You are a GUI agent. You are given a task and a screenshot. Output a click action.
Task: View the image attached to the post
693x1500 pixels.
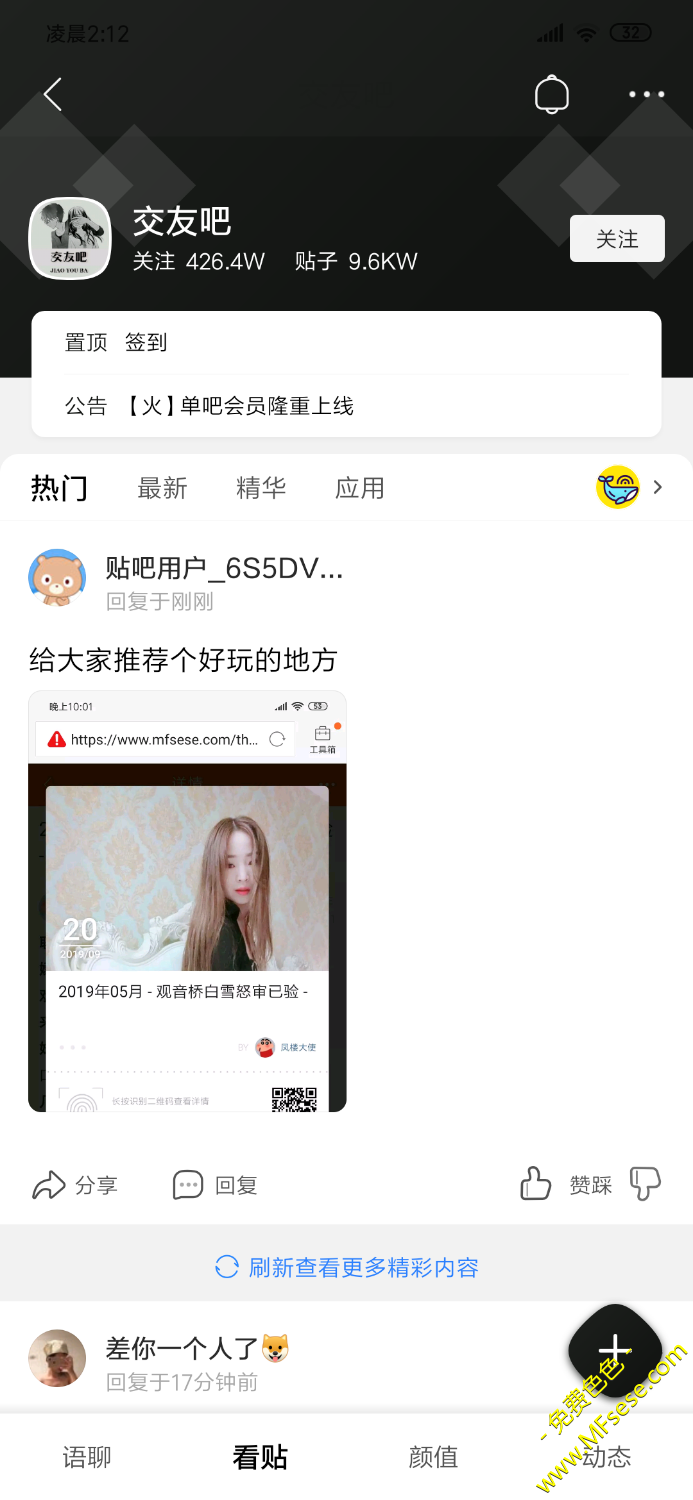187,900
